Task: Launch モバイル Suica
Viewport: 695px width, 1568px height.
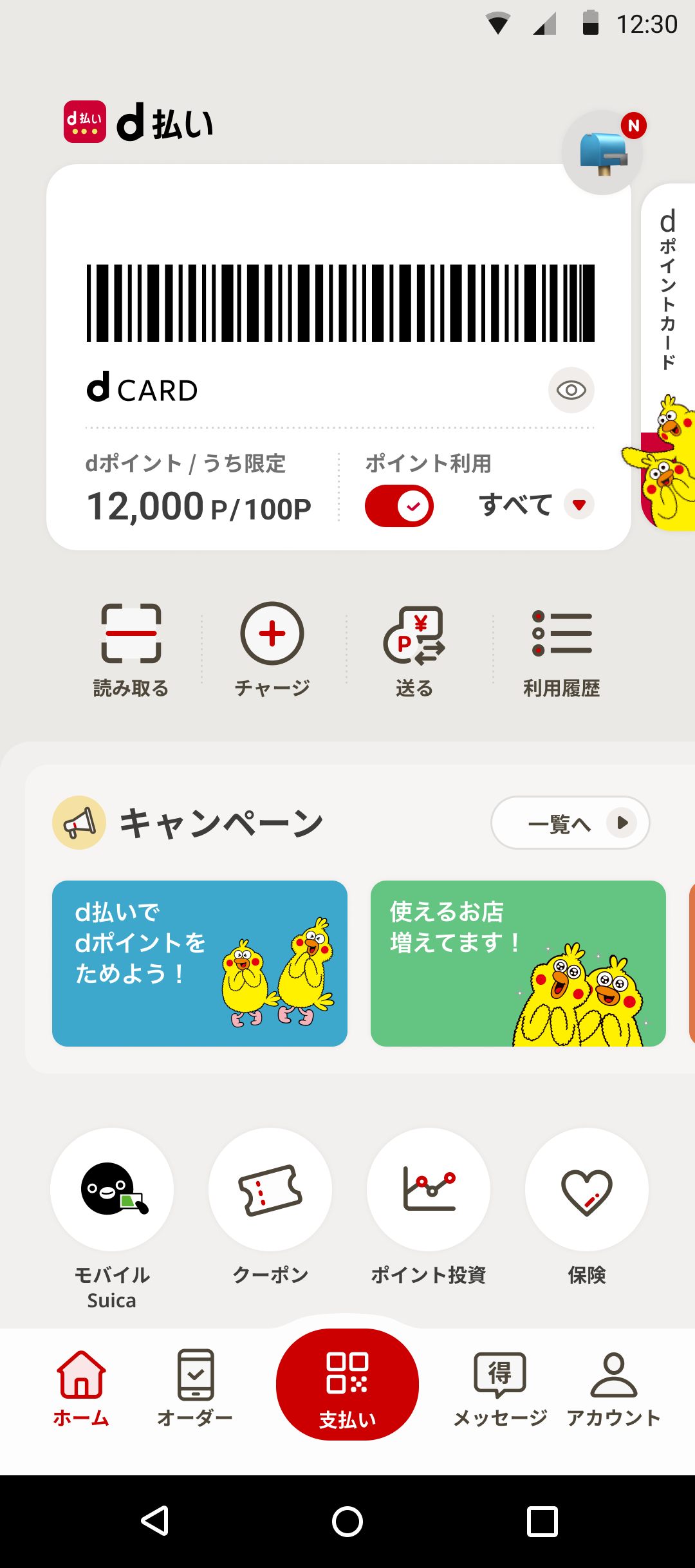Action: [112, 1191]
